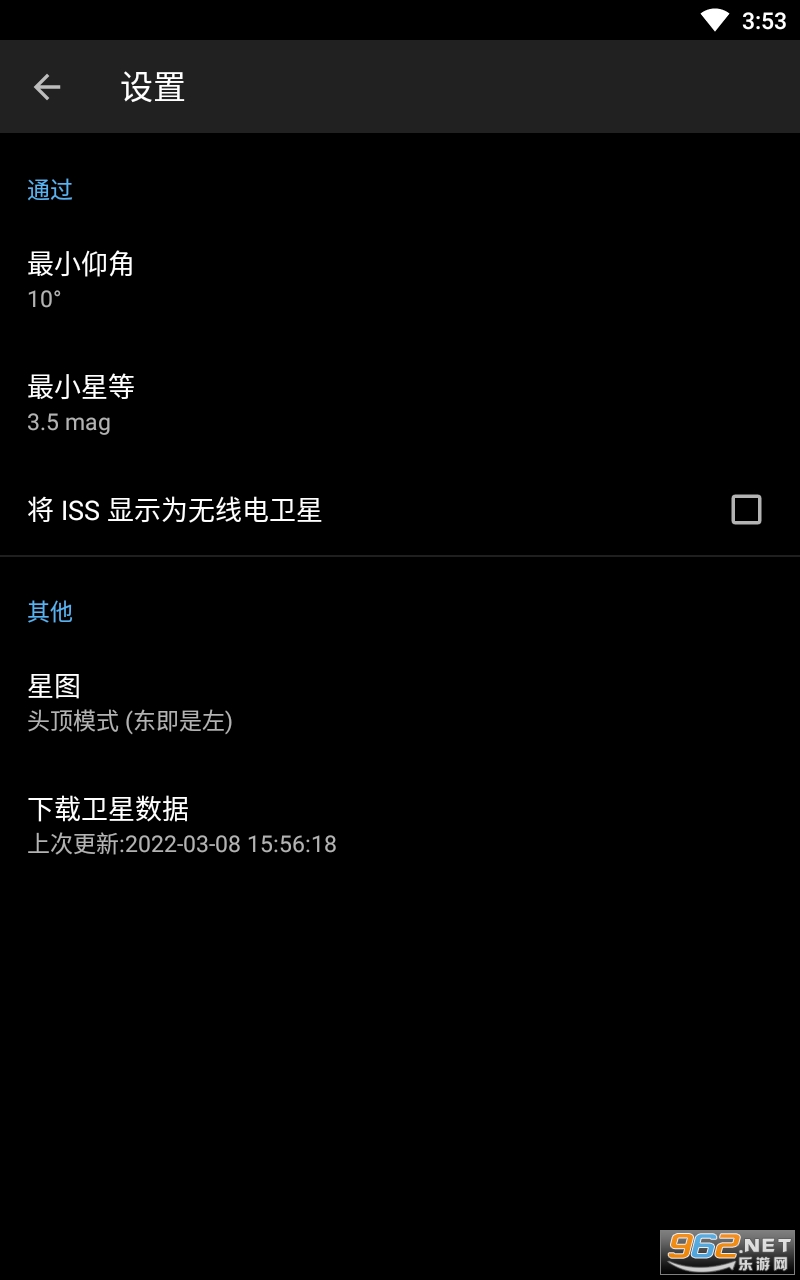Viewport: 800px width, 1280px height.
Task: Go back using the arrow icon
Action: [x=47, y=87]
